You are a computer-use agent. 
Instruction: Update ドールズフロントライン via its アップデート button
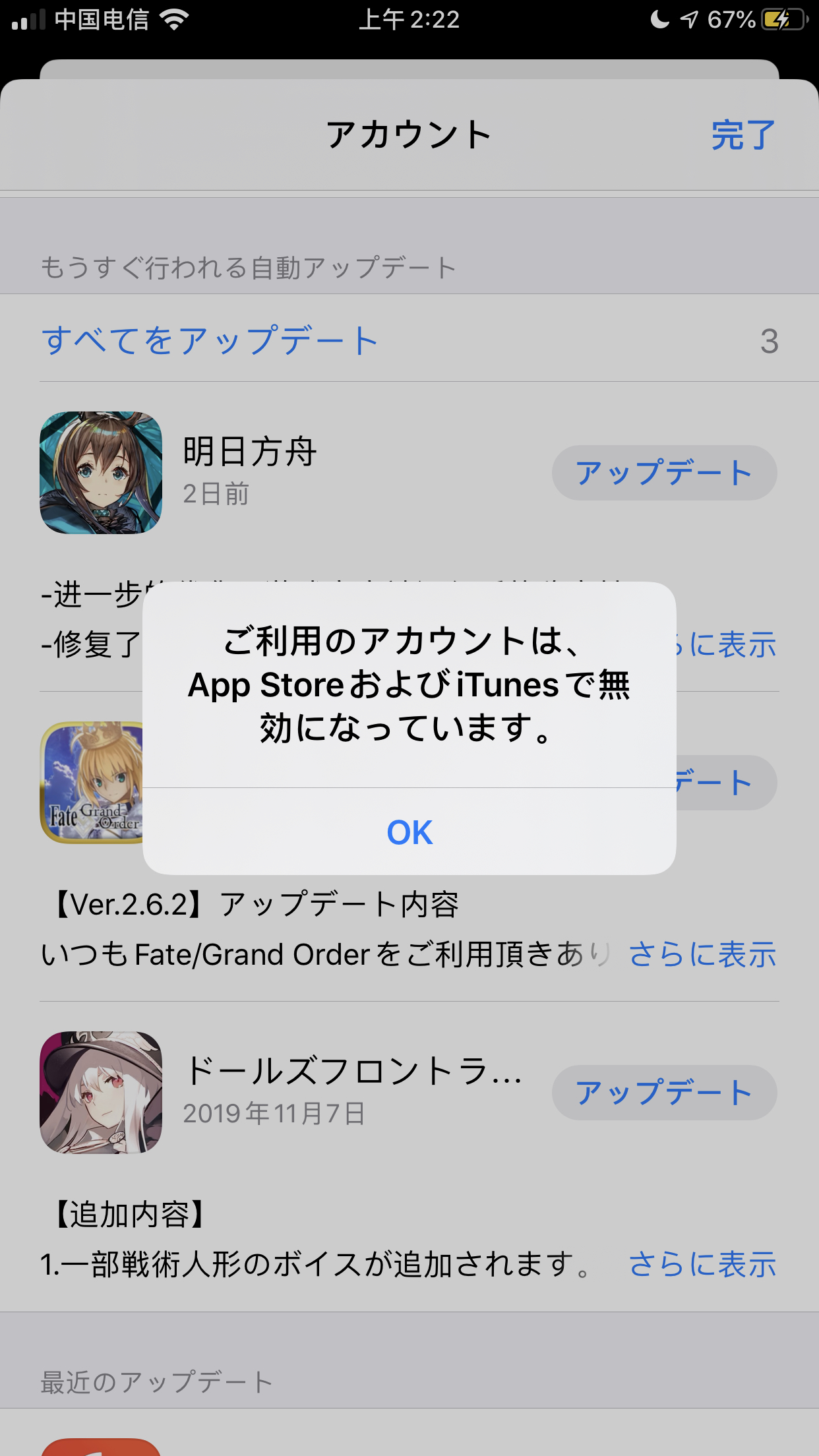[x=663, y=1091]
